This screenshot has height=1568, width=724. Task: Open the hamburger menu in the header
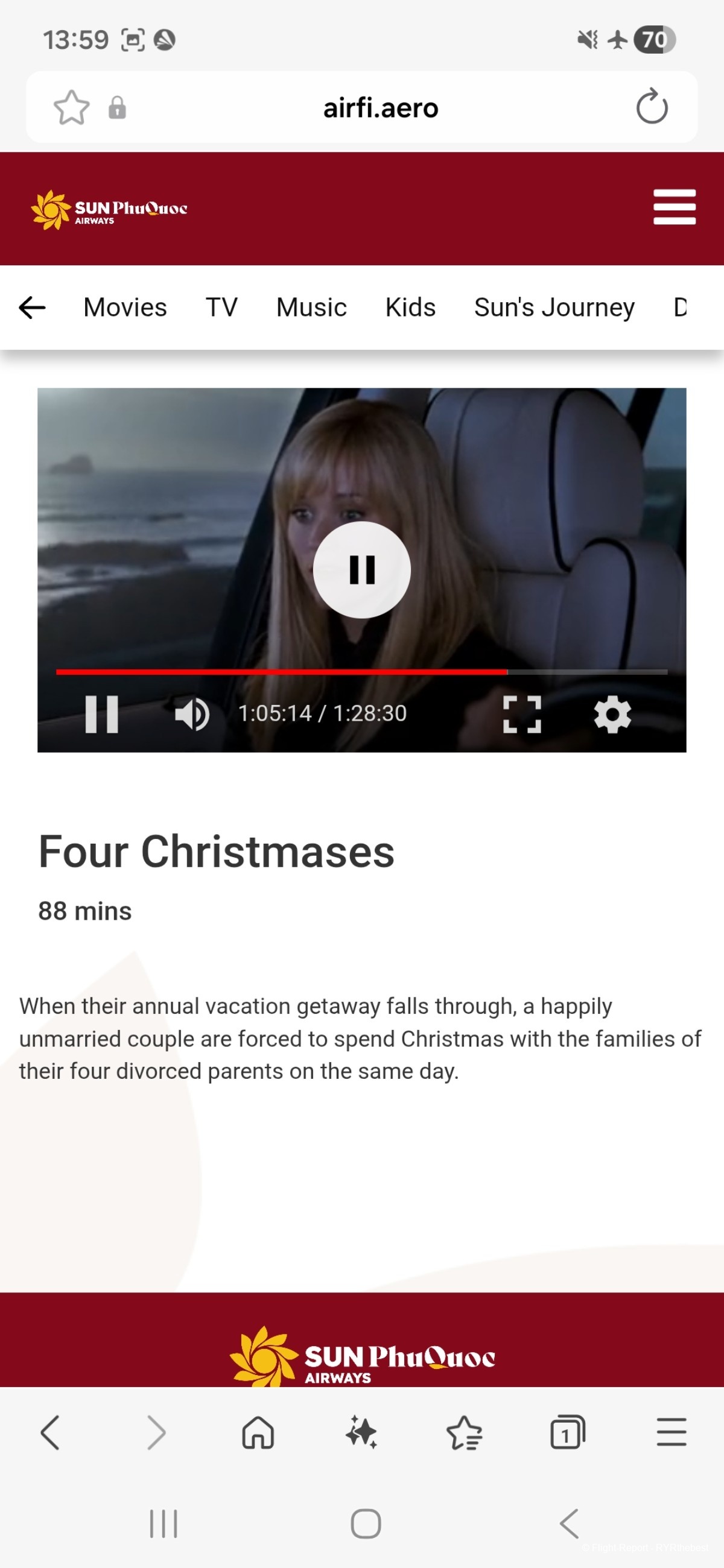coord(674,207)
